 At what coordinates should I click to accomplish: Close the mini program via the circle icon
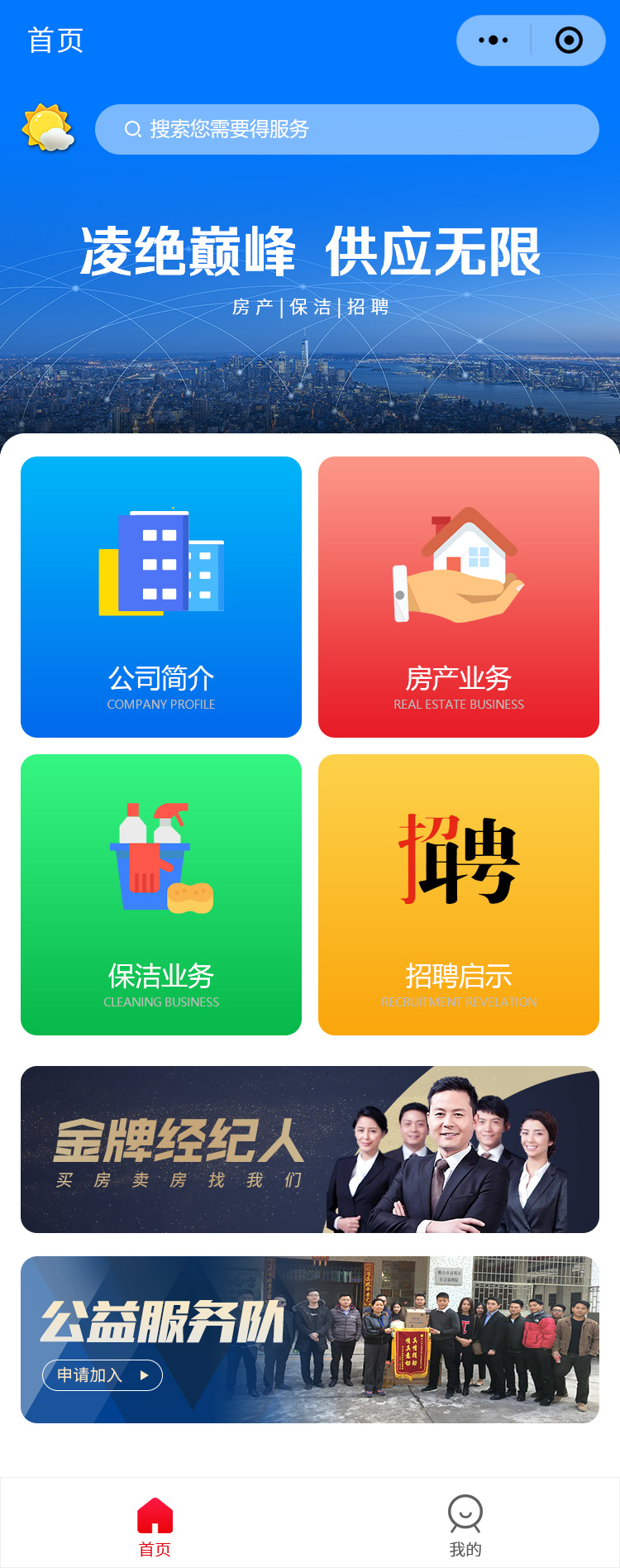569,41
